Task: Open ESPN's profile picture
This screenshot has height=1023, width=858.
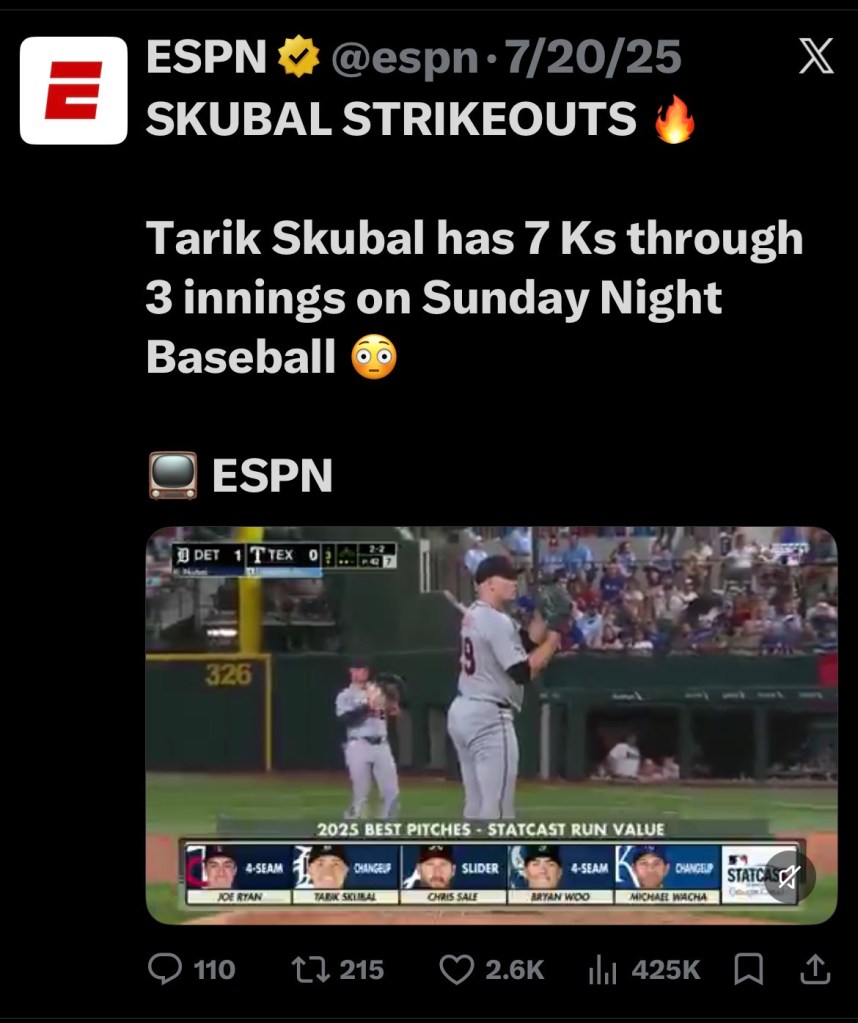Action: tap(74, 90)
